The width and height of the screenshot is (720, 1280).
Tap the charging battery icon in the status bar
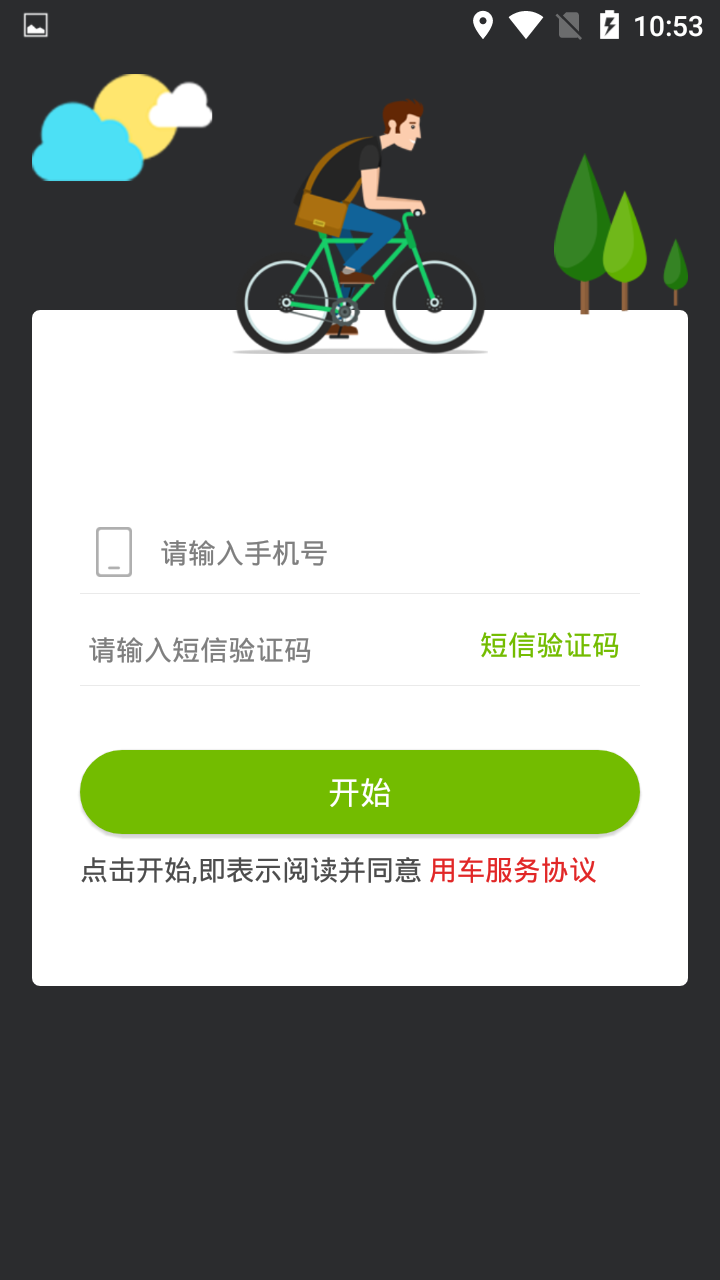(x=610, y=26)
